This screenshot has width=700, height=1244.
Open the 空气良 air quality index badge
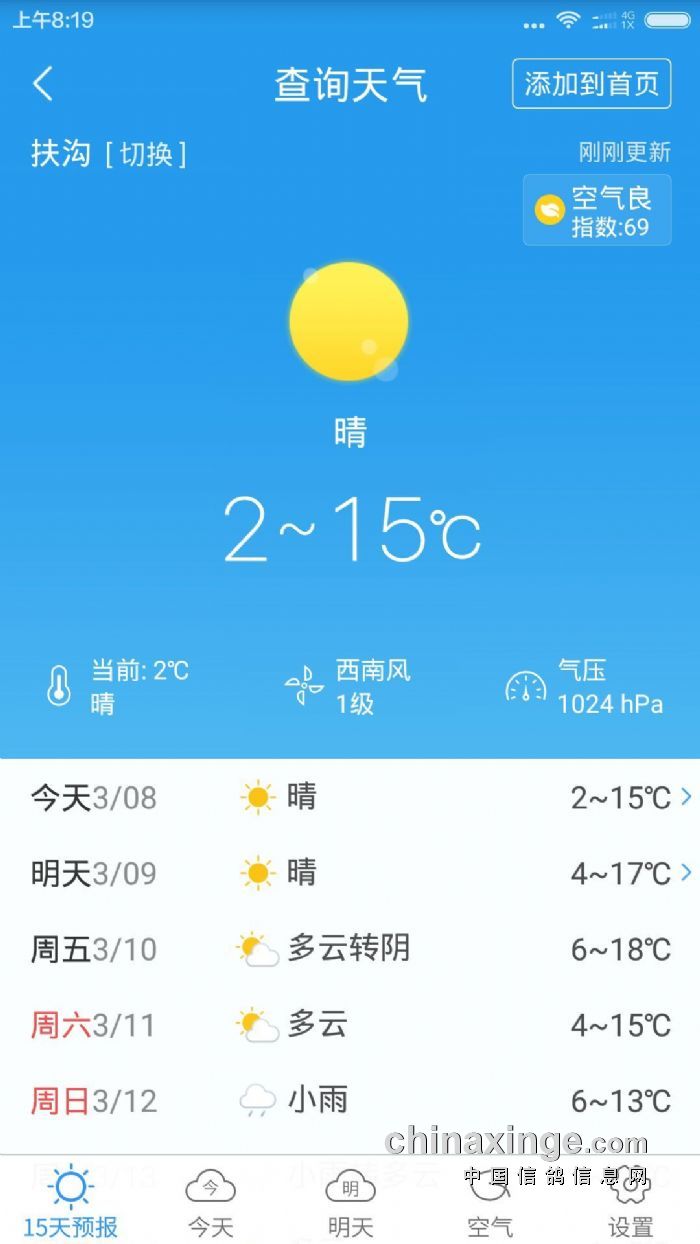click(x=597, y=210)
